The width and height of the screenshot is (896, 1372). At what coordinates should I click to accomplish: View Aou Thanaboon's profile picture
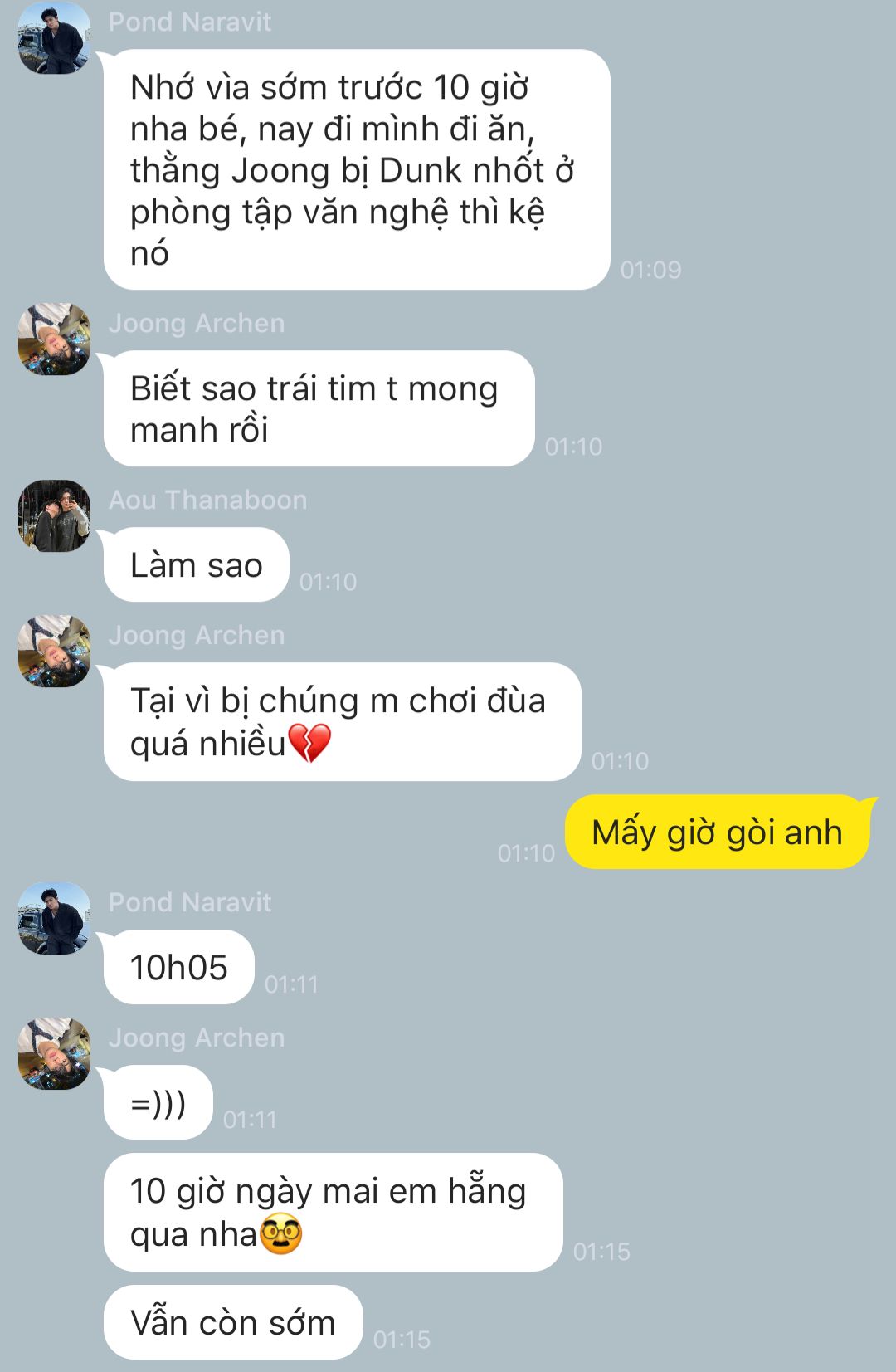pos(55,515)
